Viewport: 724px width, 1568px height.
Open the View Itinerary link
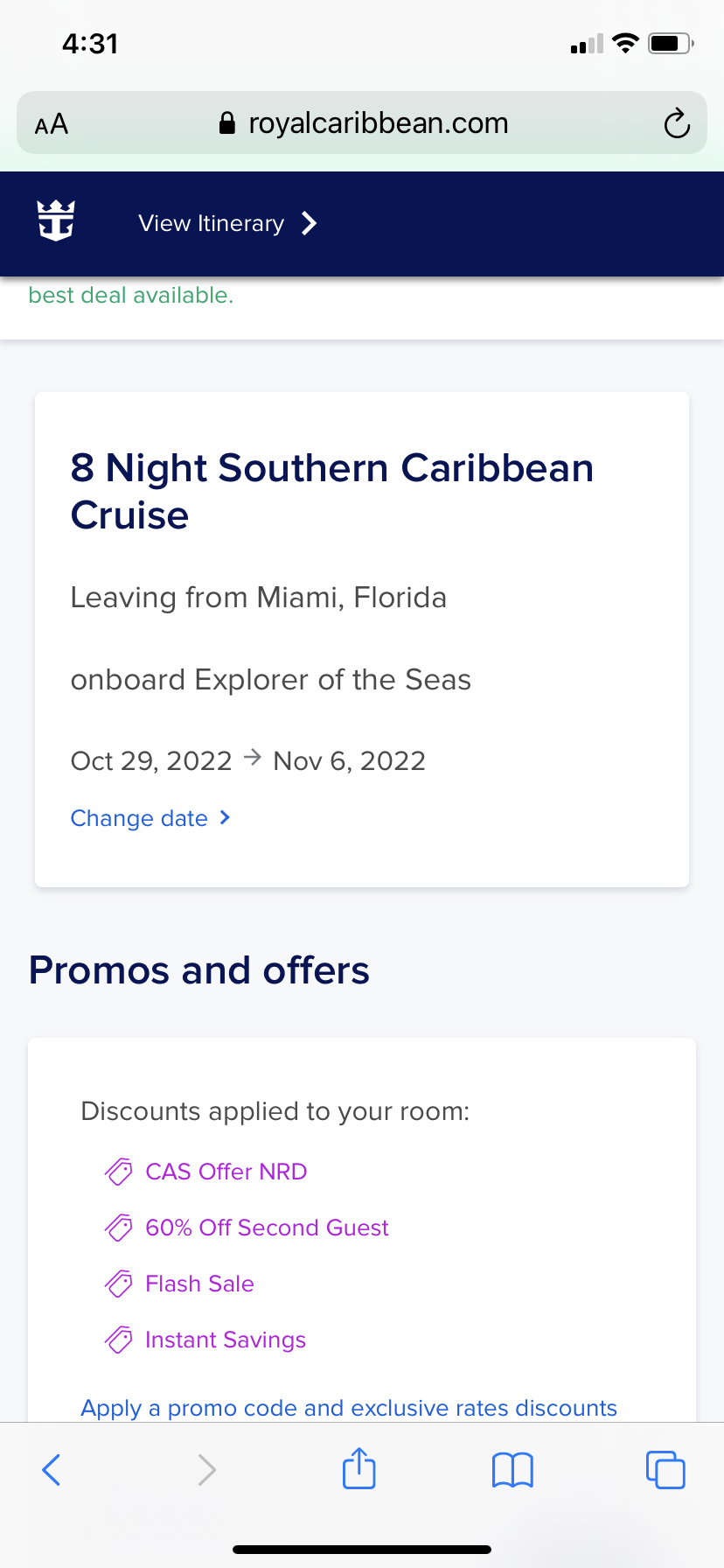tap(227, 224)
